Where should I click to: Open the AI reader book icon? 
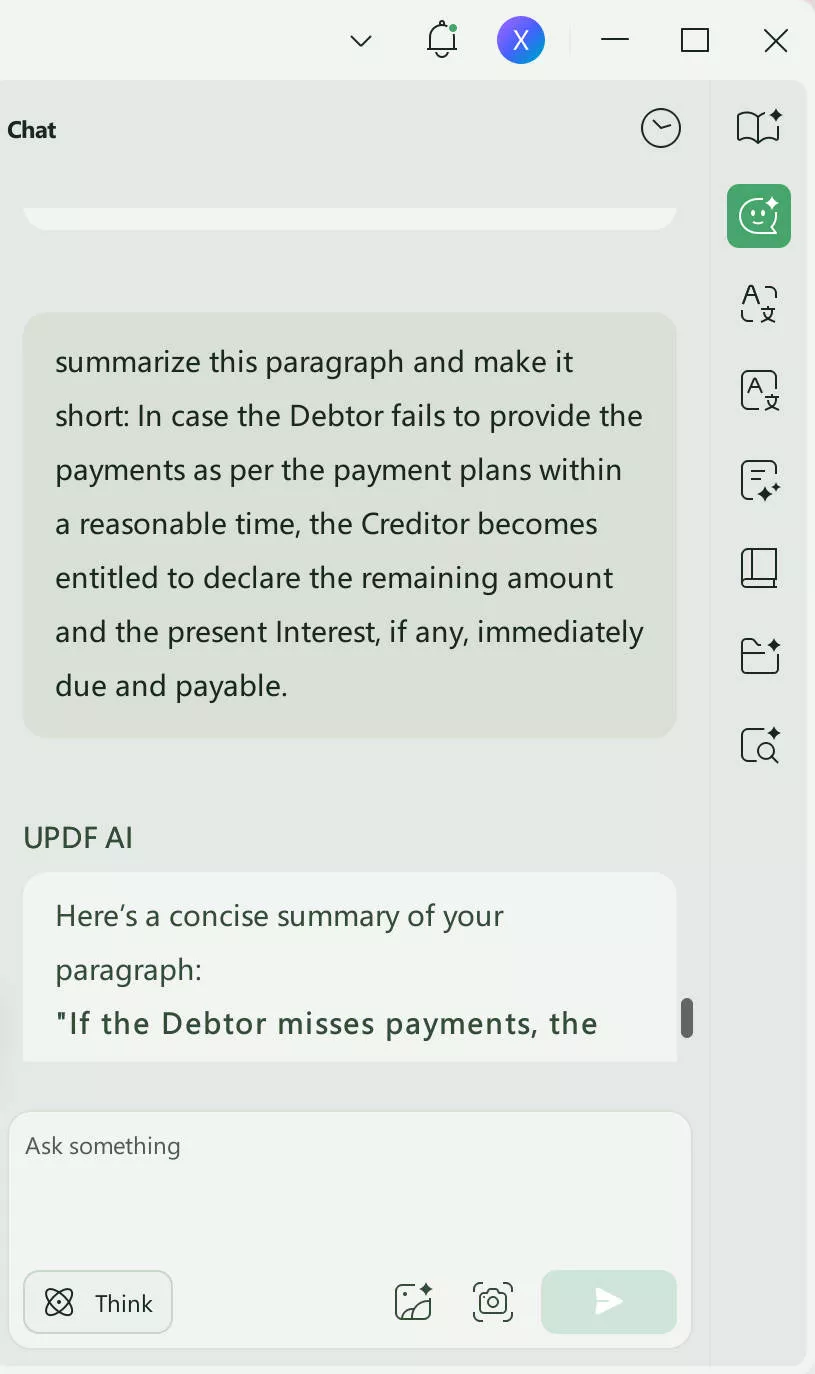click(758, 127)
